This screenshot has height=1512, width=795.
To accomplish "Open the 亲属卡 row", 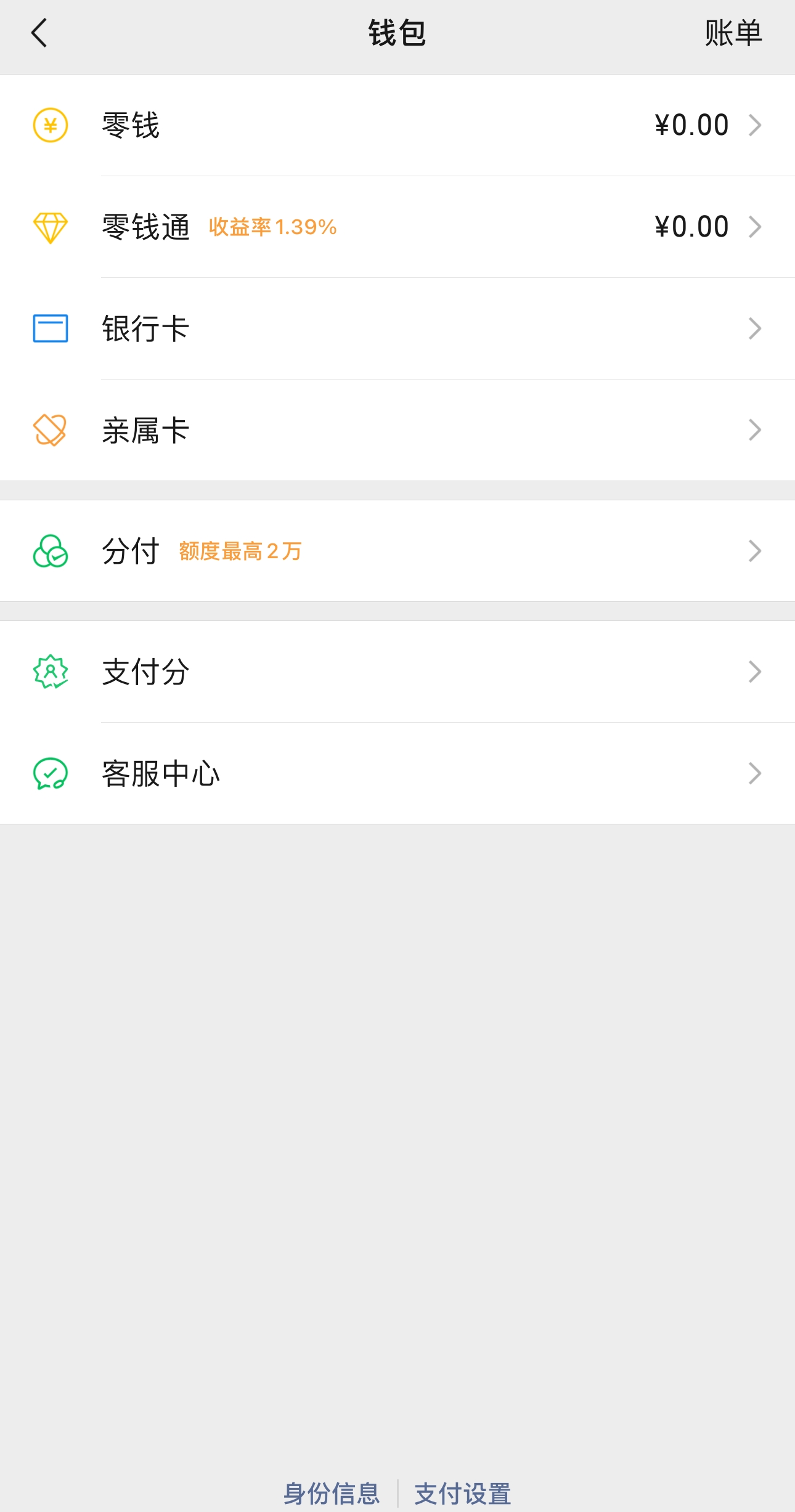I will [x=397, y=430].
